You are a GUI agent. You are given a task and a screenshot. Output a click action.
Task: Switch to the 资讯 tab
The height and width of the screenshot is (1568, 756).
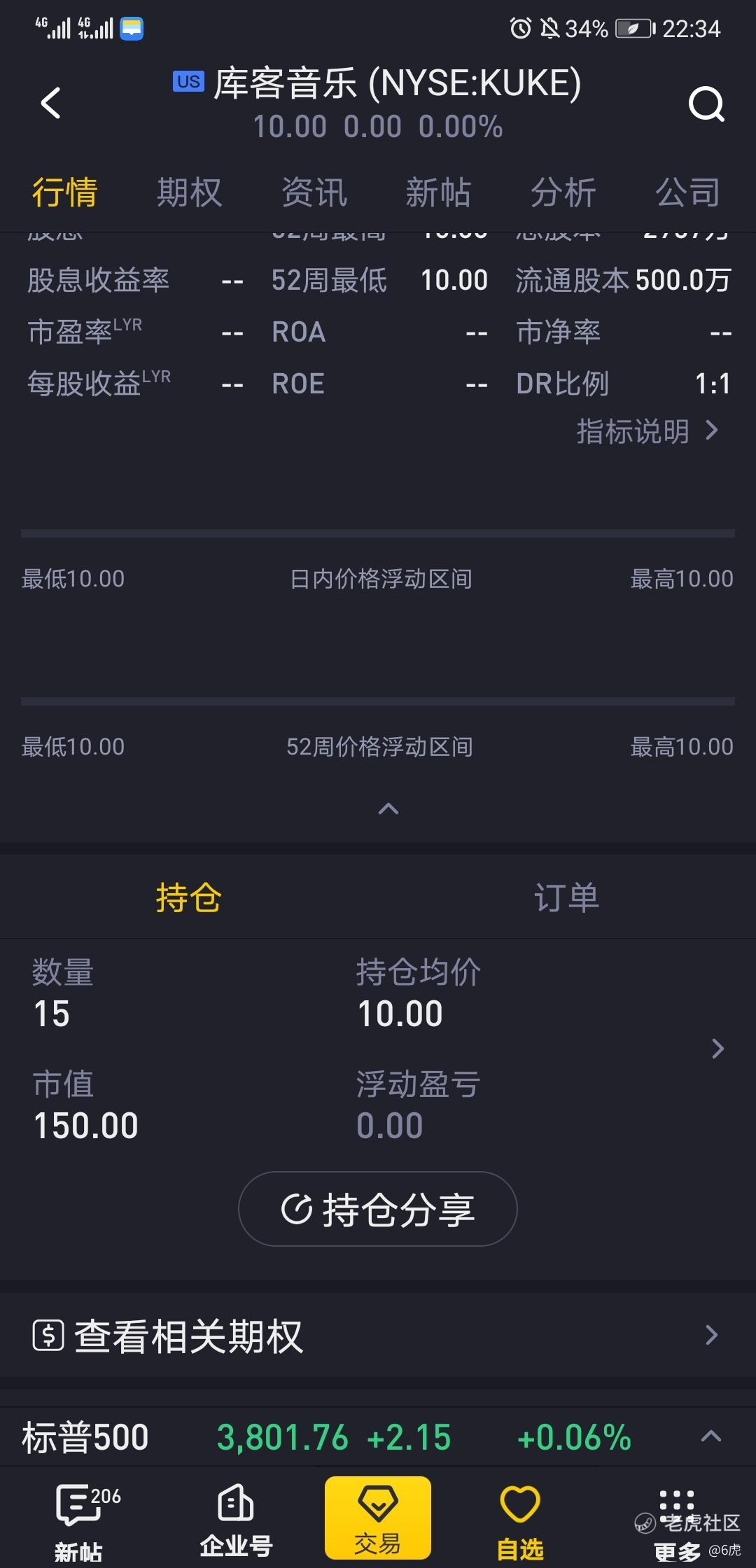[x=314, y=192]
